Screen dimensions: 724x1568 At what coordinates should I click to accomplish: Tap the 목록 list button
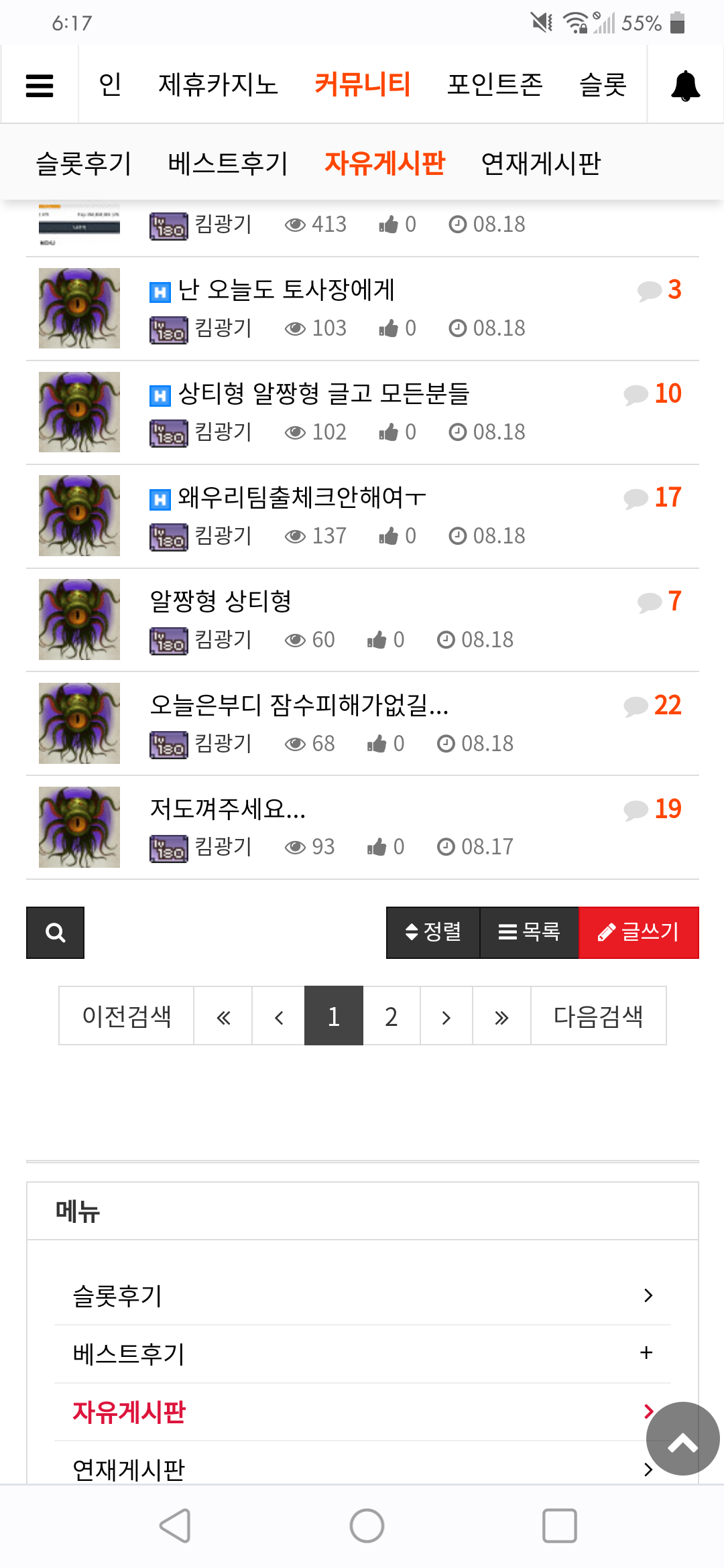coord(530,933)
